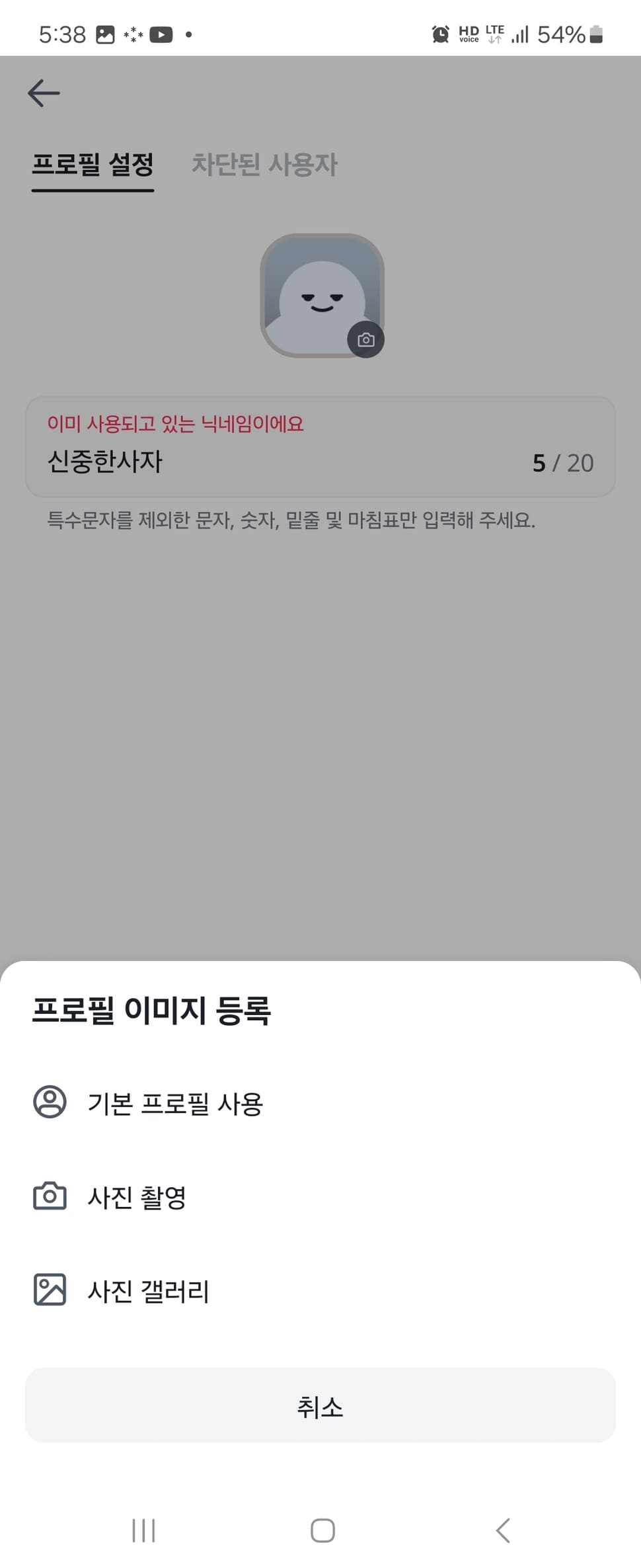Tap 취소 to dismiss the sheet

point(320,1405)
